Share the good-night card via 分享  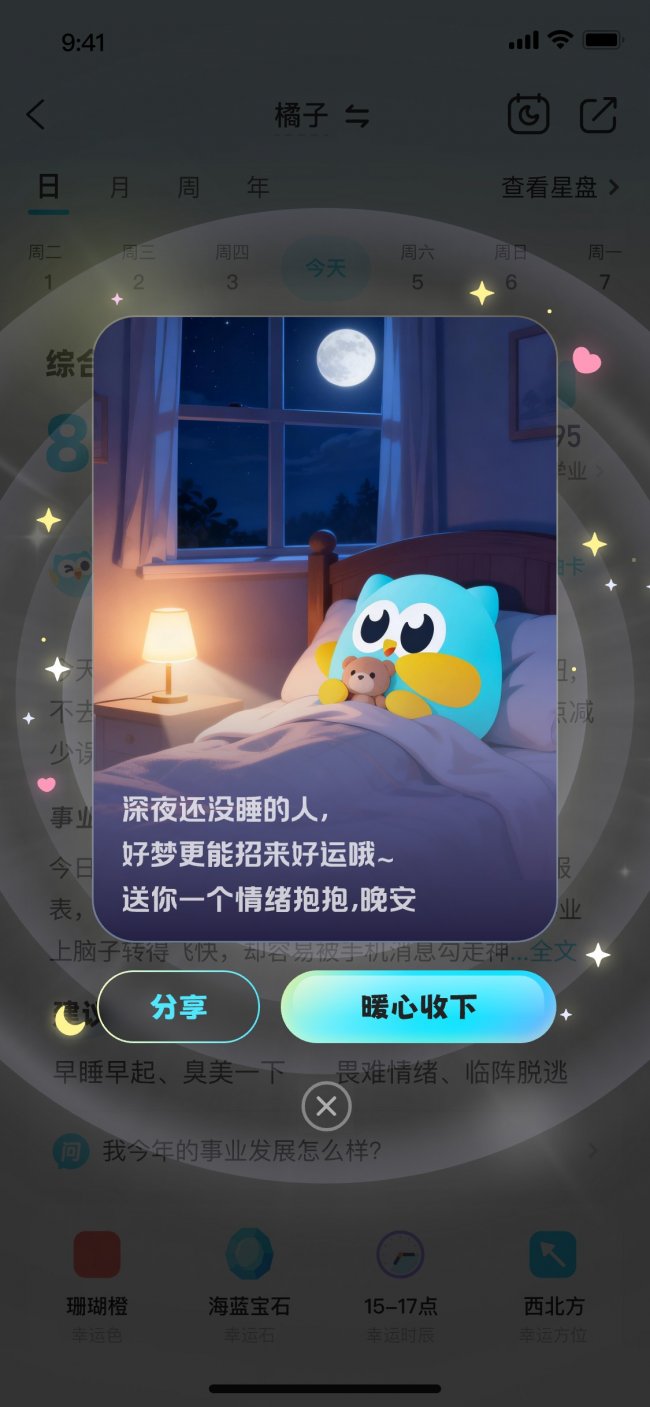[178, 1007]
